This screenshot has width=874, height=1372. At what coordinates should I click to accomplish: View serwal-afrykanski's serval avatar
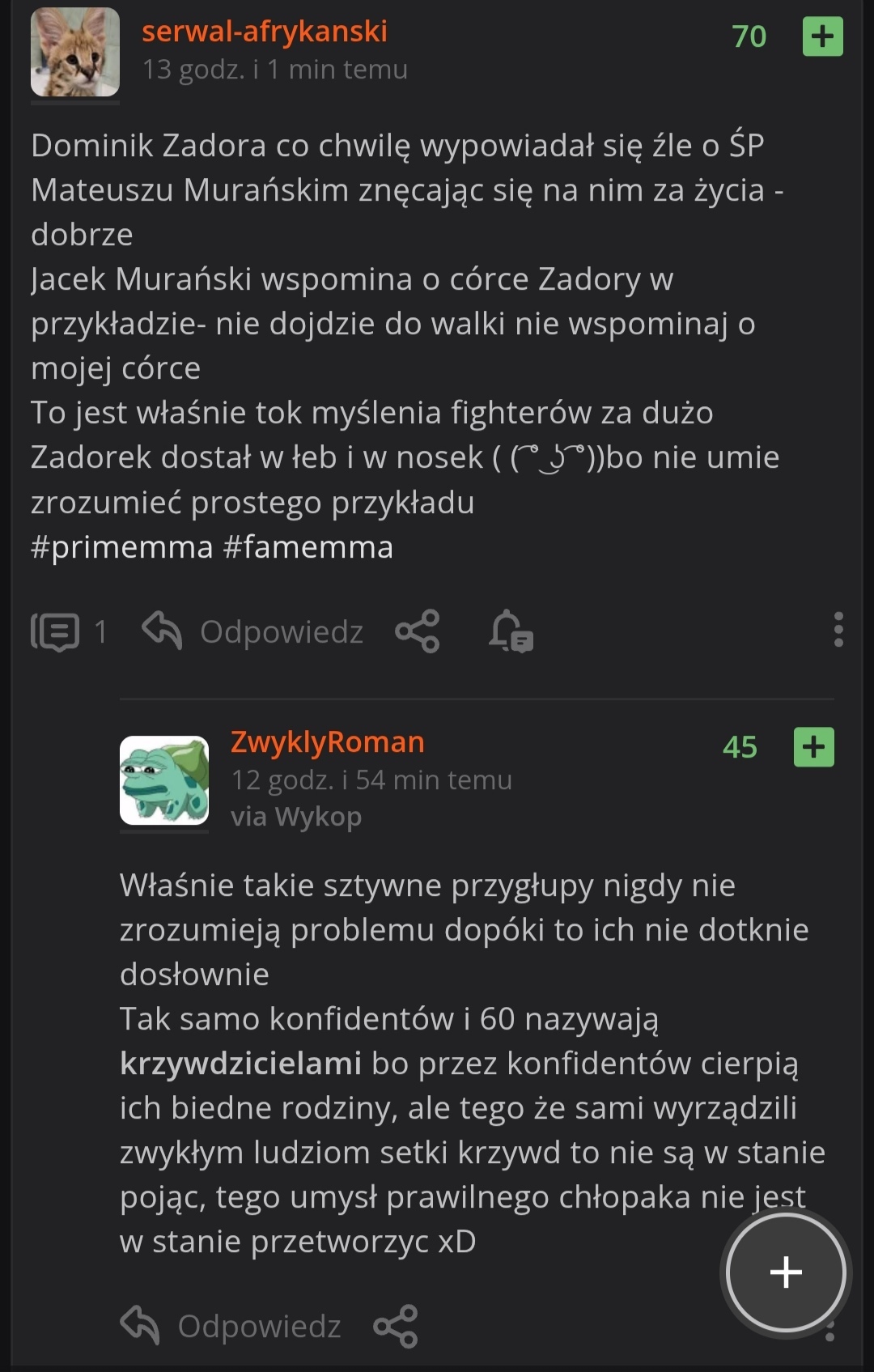point(75,53)
